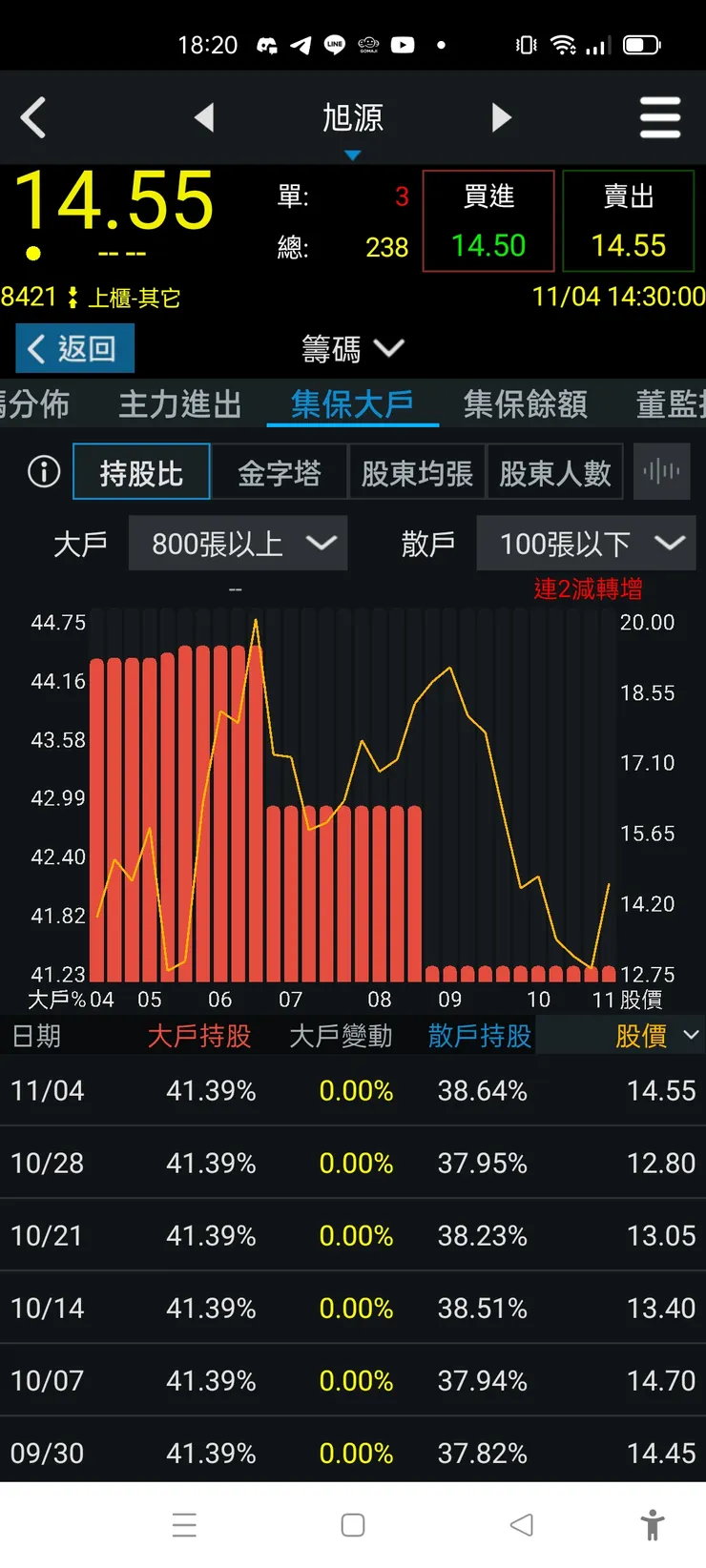Tap the info icon beside 持股比
Image resolution: width=706 pixels, height=1568 pixels.
[x=43, y=471]
